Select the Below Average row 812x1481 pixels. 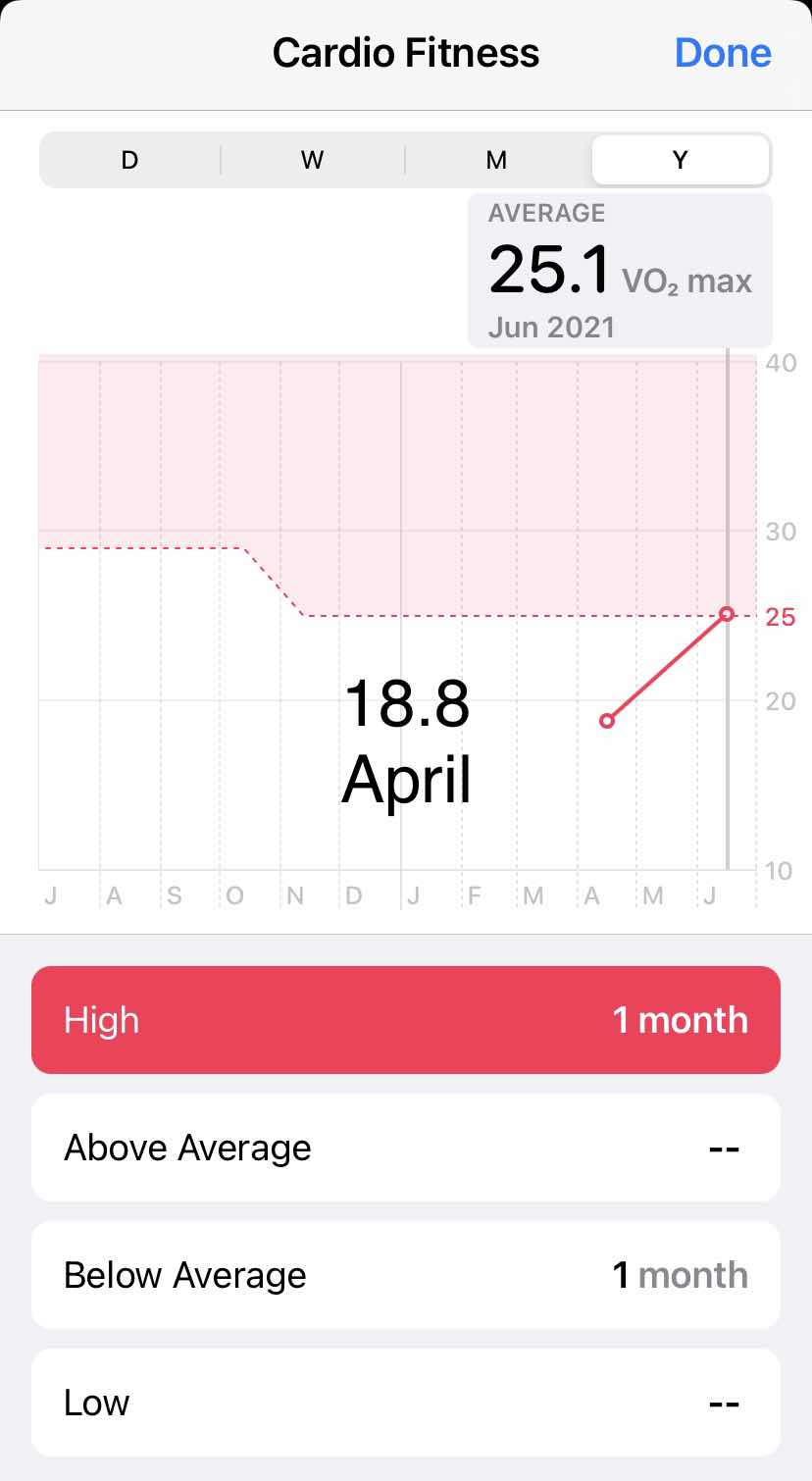tap(406, 1275)
